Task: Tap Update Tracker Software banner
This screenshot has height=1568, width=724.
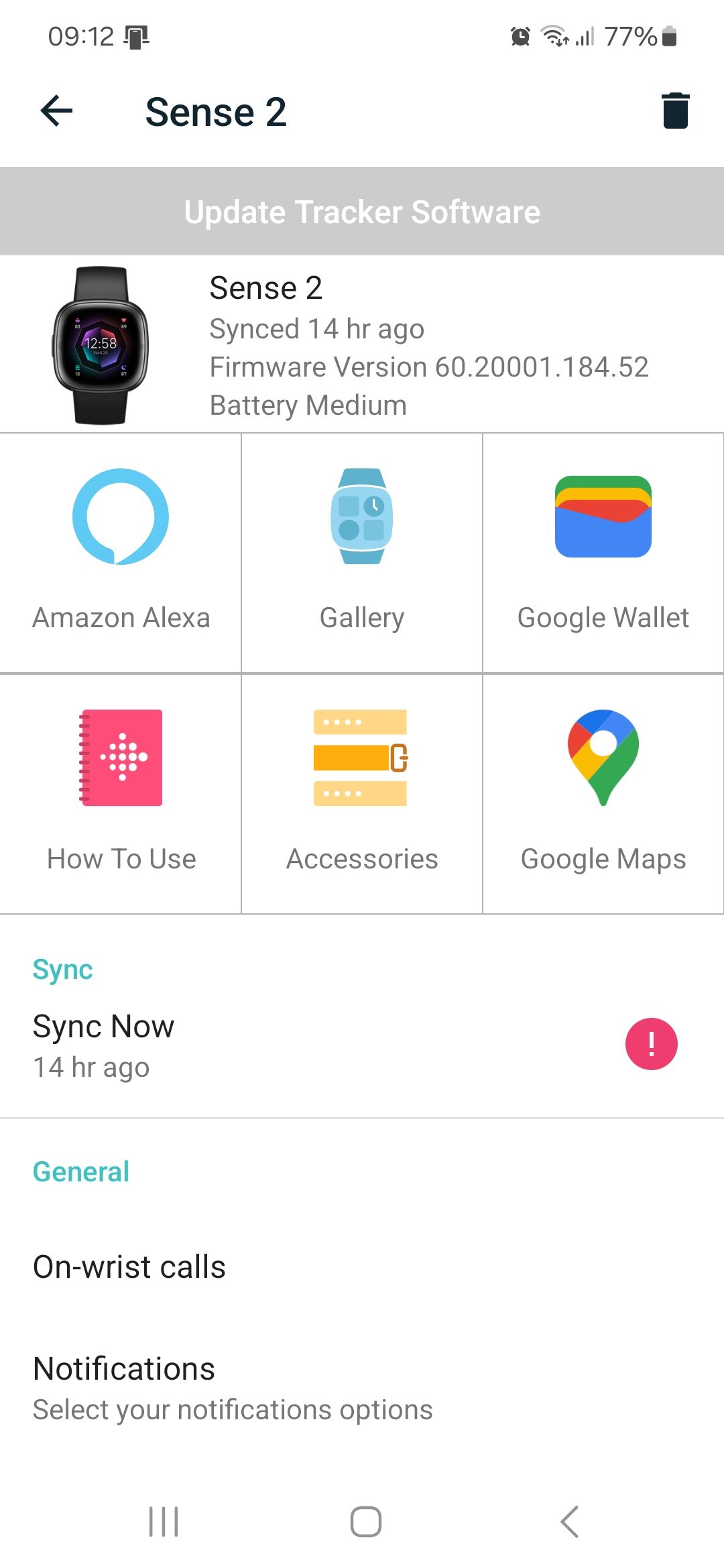Action: (x=362, y=212)
